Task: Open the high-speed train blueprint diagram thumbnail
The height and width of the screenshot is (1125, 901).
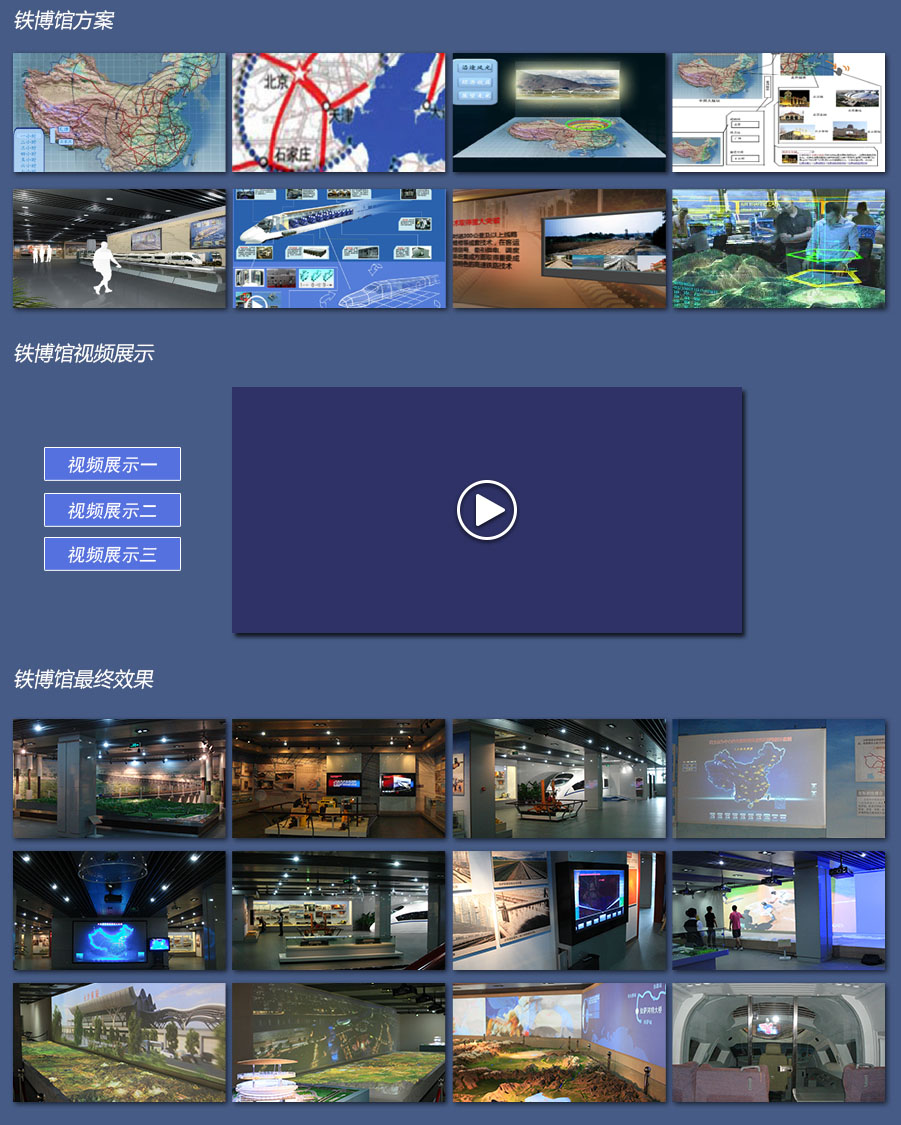Action: coord(339,248)
